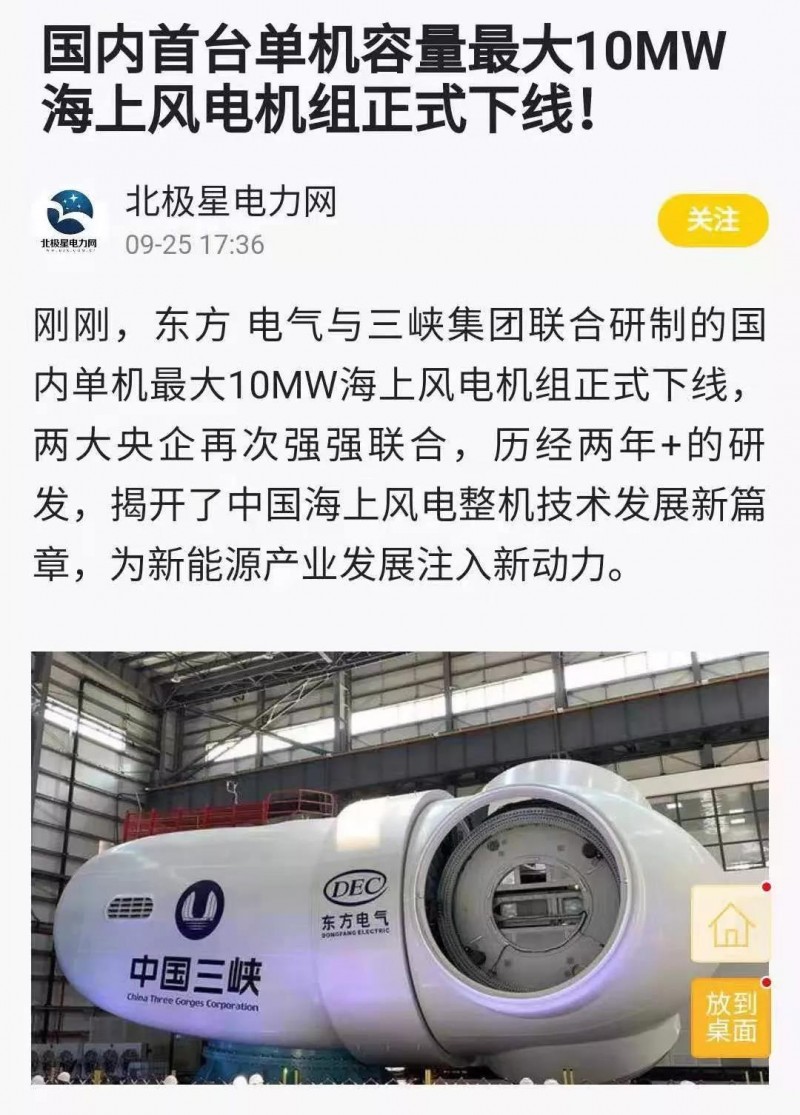Follow 北极星电力网 with the 关注 button
Image resolution: width=800 pixels, height=1115 pixels.
712,220
